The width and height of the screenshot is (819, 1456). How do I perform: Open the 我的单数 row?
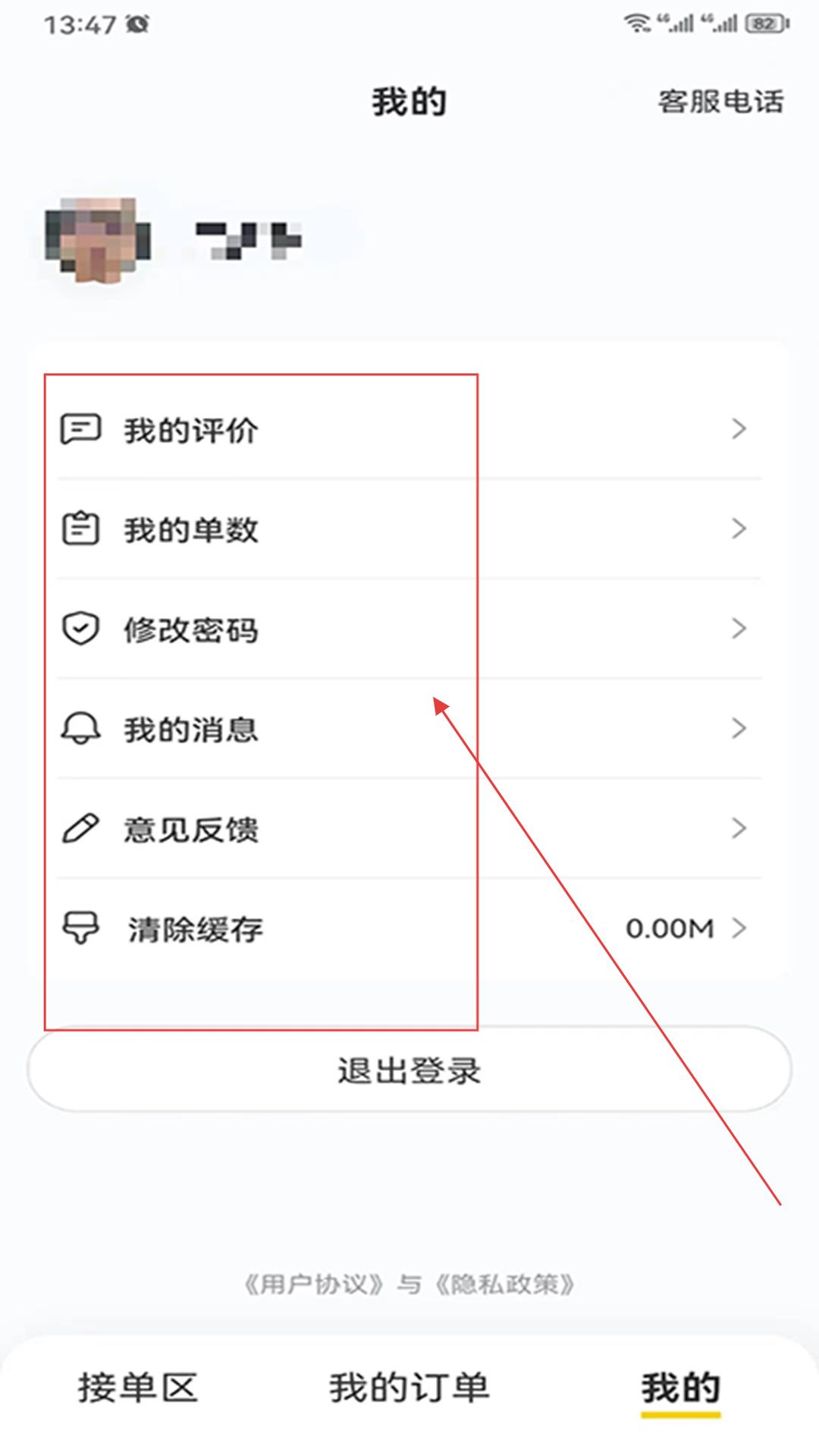409,529
